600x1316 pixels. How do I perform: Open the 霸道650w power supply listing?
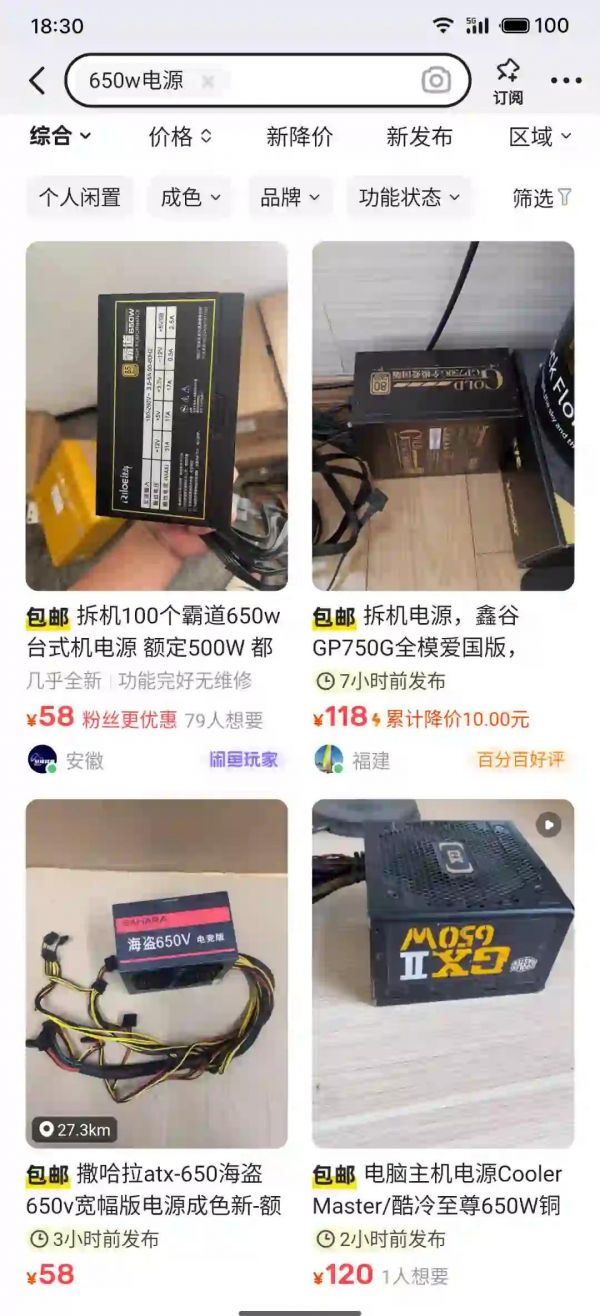[x=156, y=415]
